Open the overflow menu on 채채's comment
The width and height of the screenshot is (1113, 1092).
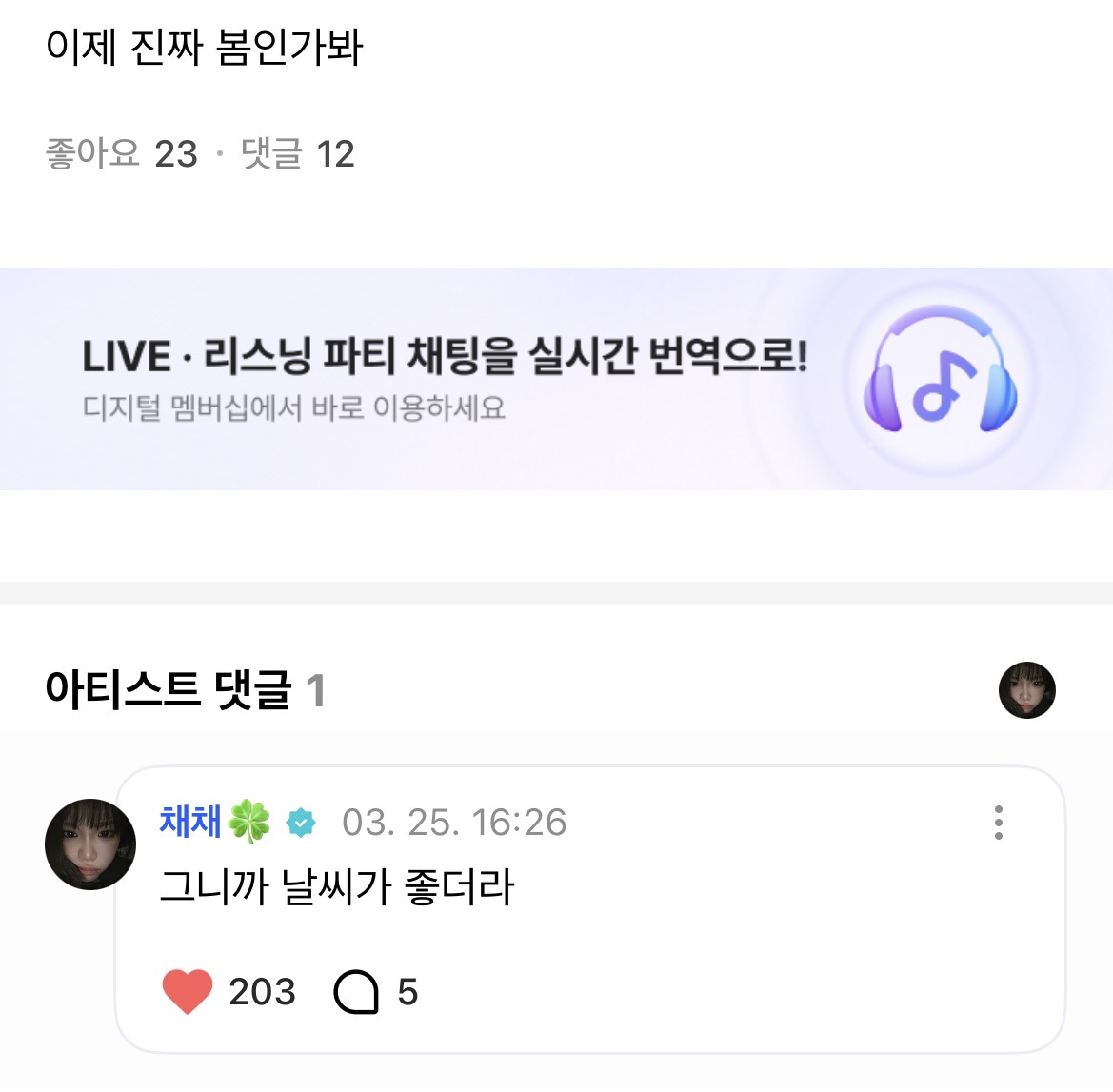[x=998, y=823]
